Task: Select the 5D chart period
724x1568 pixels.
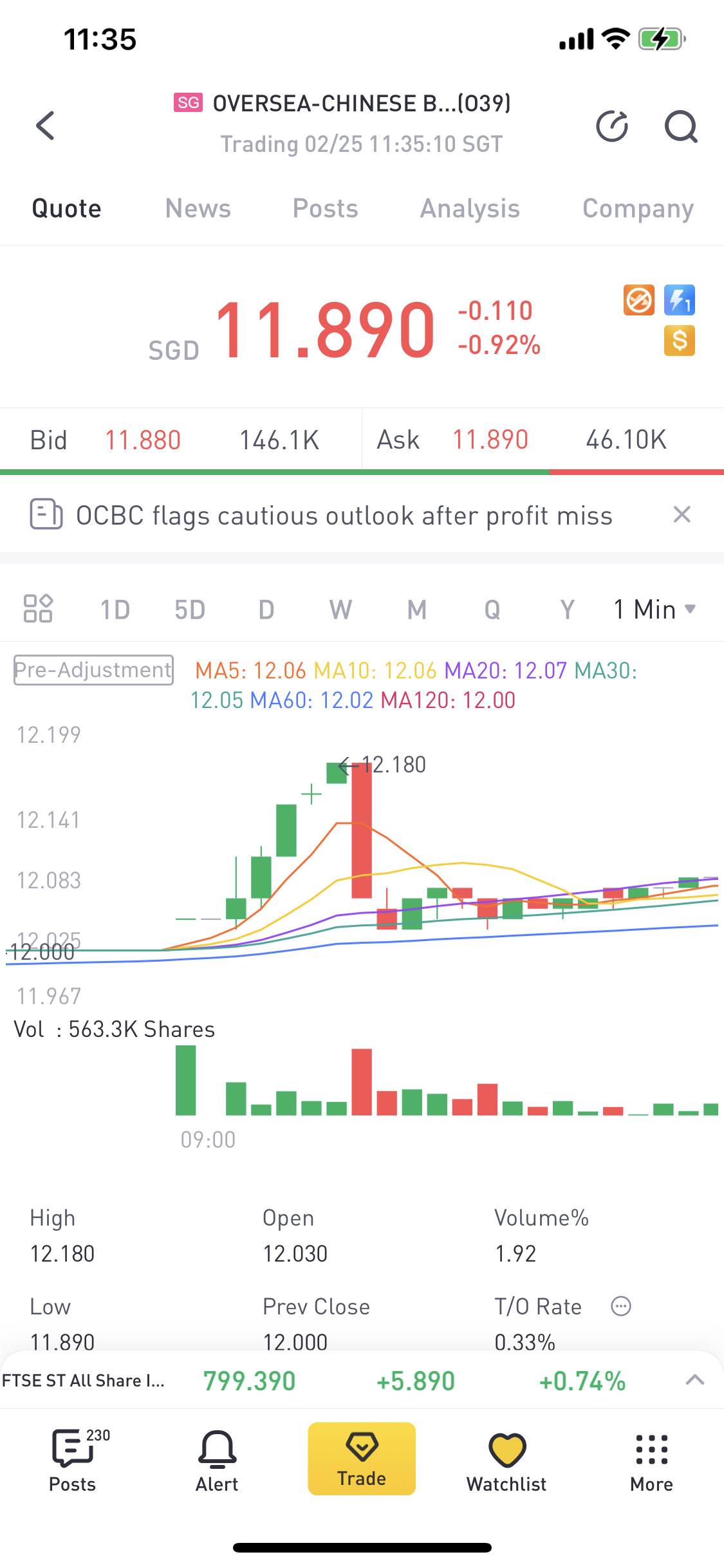Action: (x=190, y=610)
